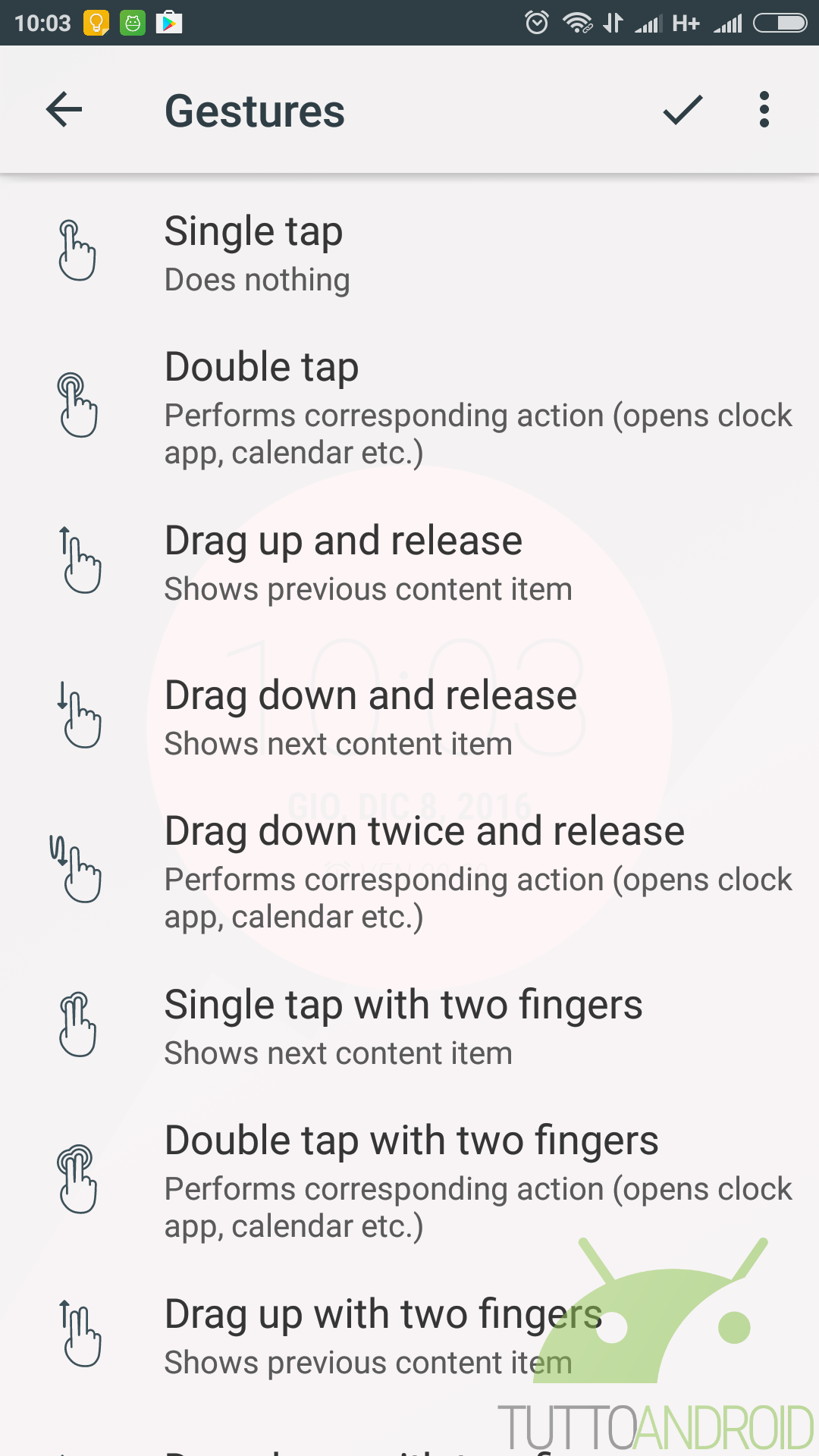The height and width of the screenshot is (1456, 819).
Task: Select Single tap with two fingers
Action: tap(409, 1027)
